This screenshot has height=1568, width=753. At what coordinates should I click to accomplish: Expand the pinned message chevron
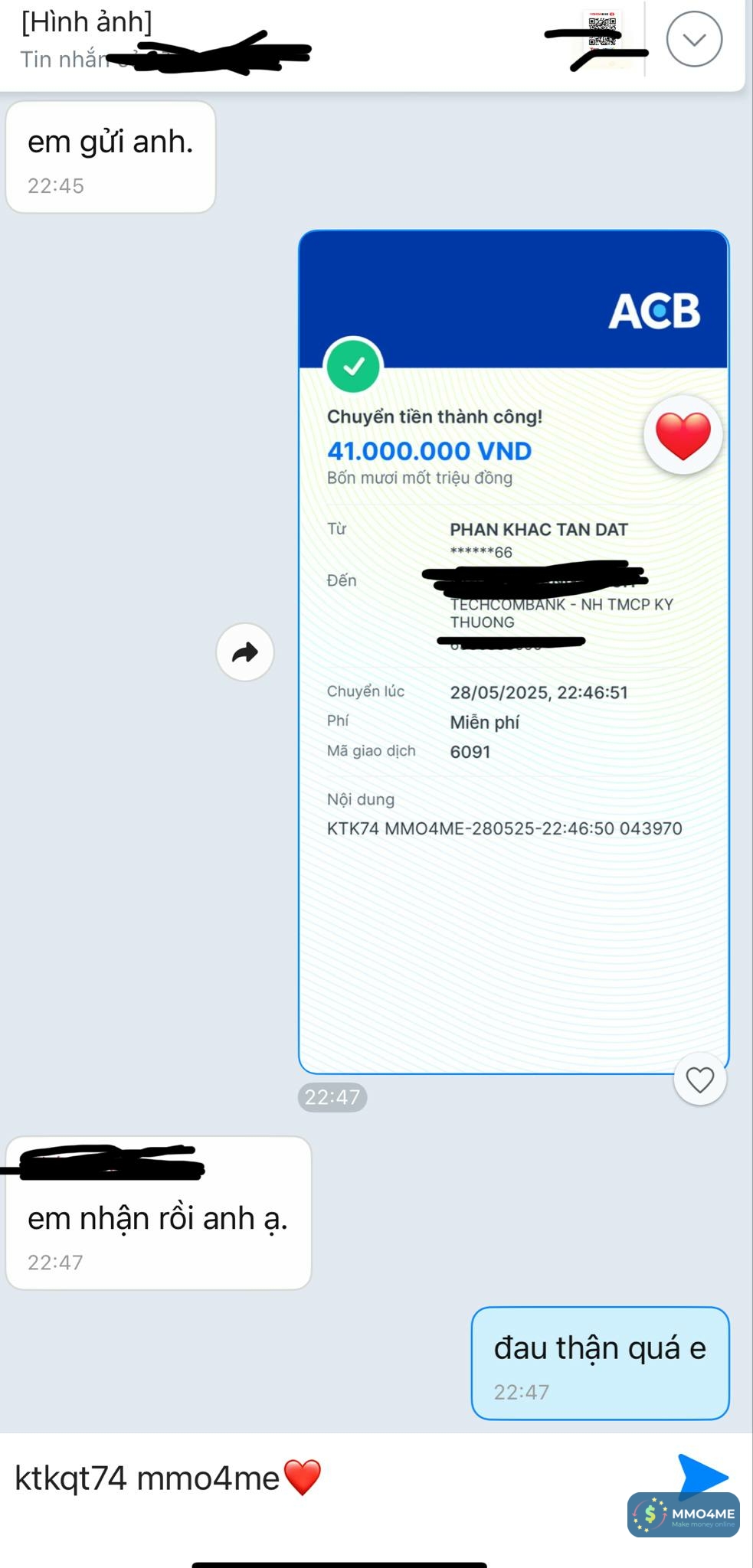point(694,39)
